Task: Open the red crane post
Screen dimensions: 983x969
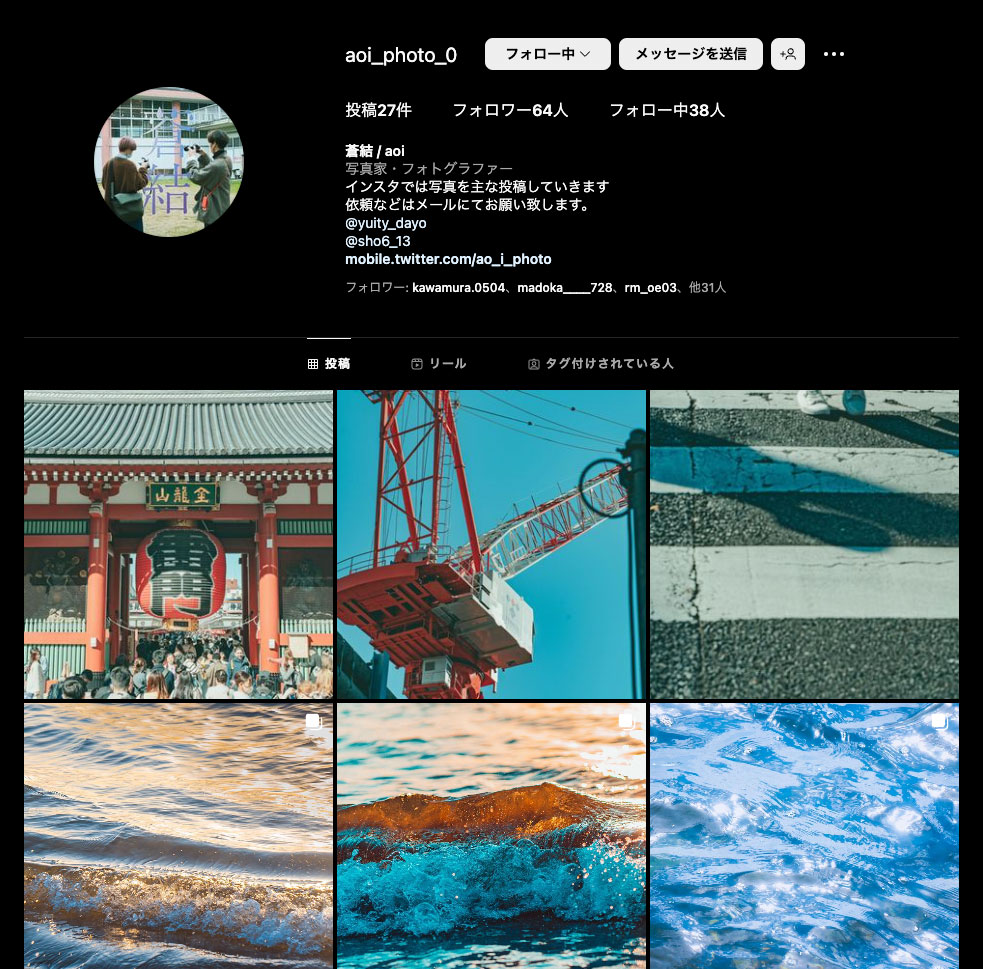Action: pyautogui.click(x=491, y=544)
